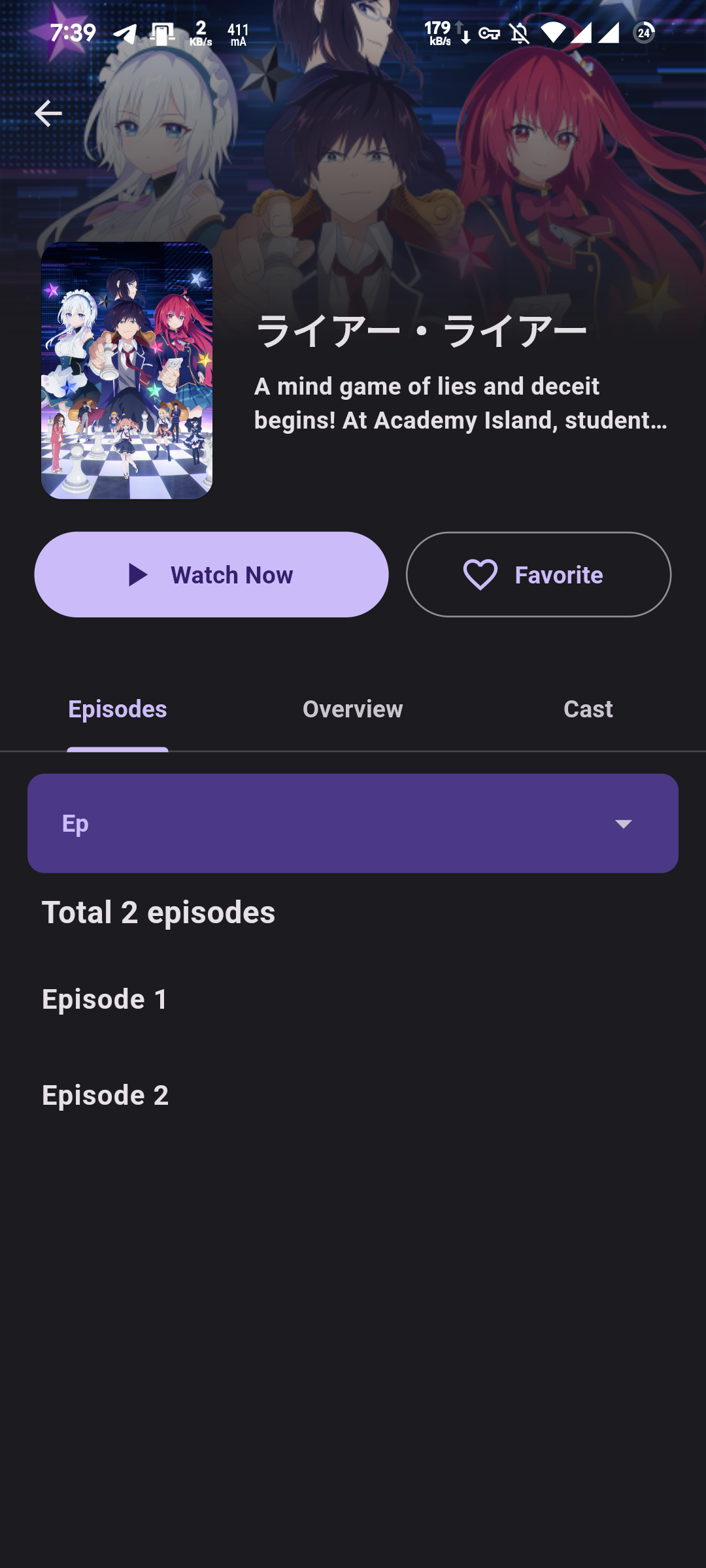Switch to the Overview tab

[352, 710]
